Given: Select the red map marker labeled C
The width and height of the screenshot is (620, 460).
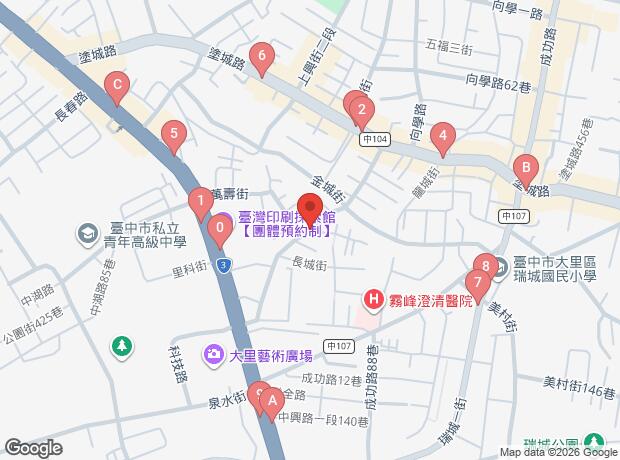Looking at the screenshot, I should pos(118,86).
